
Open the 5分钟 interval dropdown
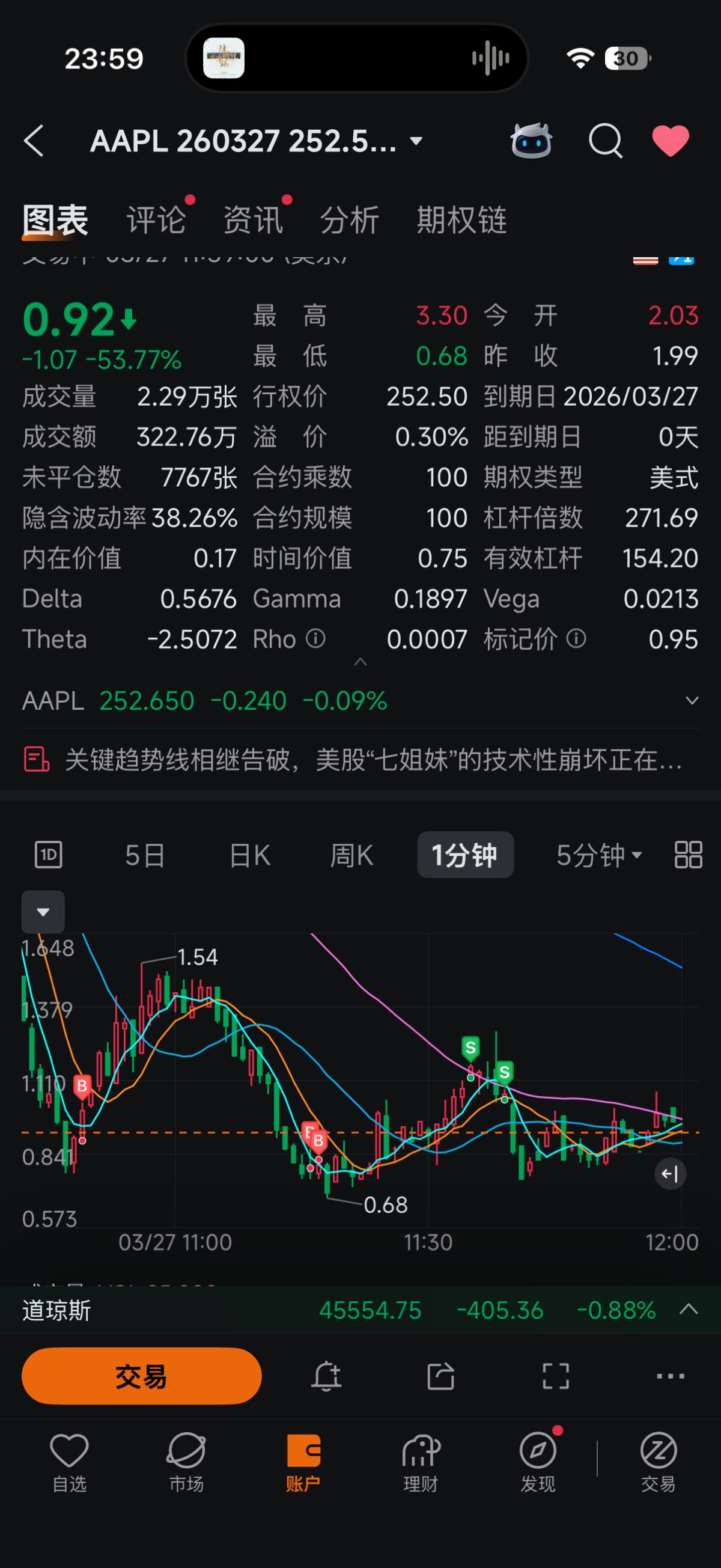point(598,855)
